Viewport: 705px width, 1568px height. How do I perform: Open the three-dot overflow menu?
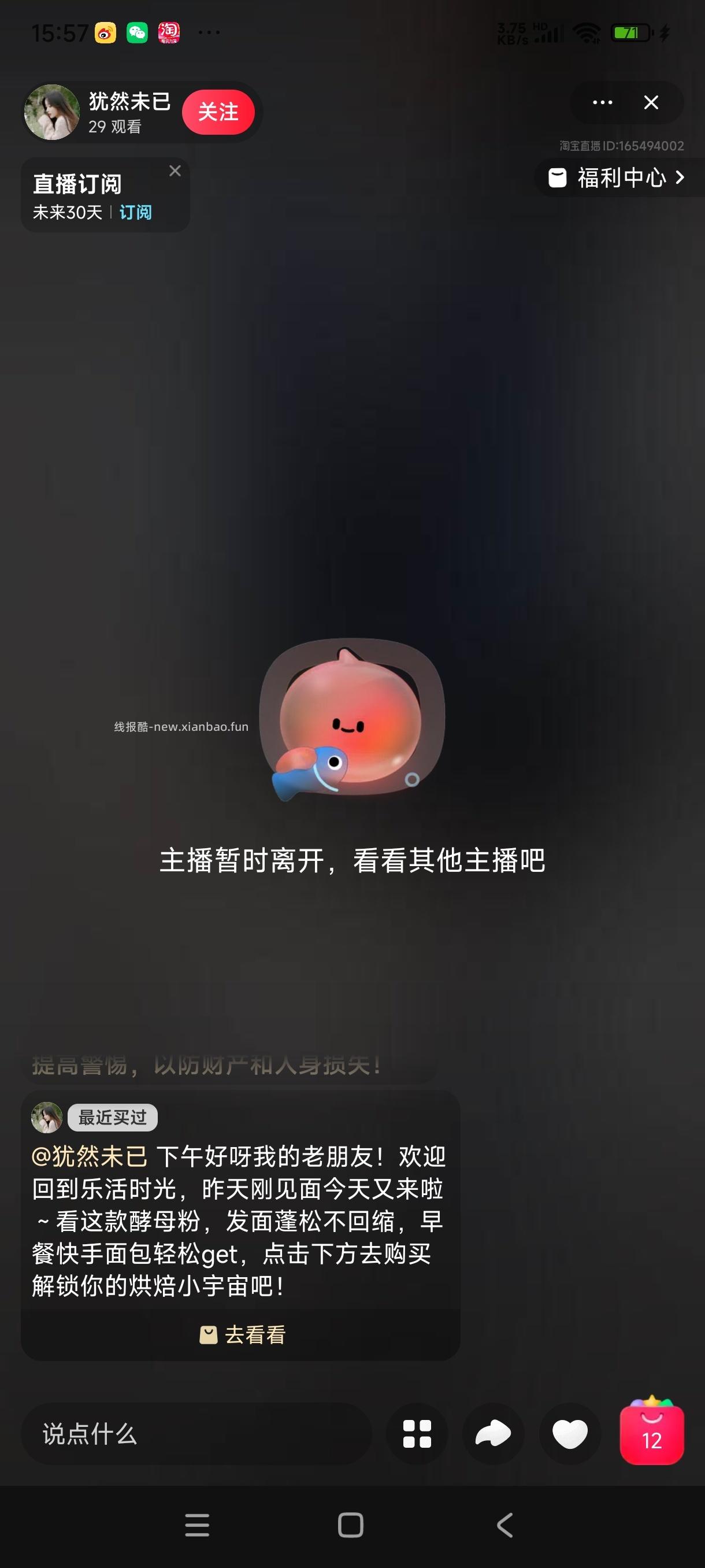[x=601, y=102]
